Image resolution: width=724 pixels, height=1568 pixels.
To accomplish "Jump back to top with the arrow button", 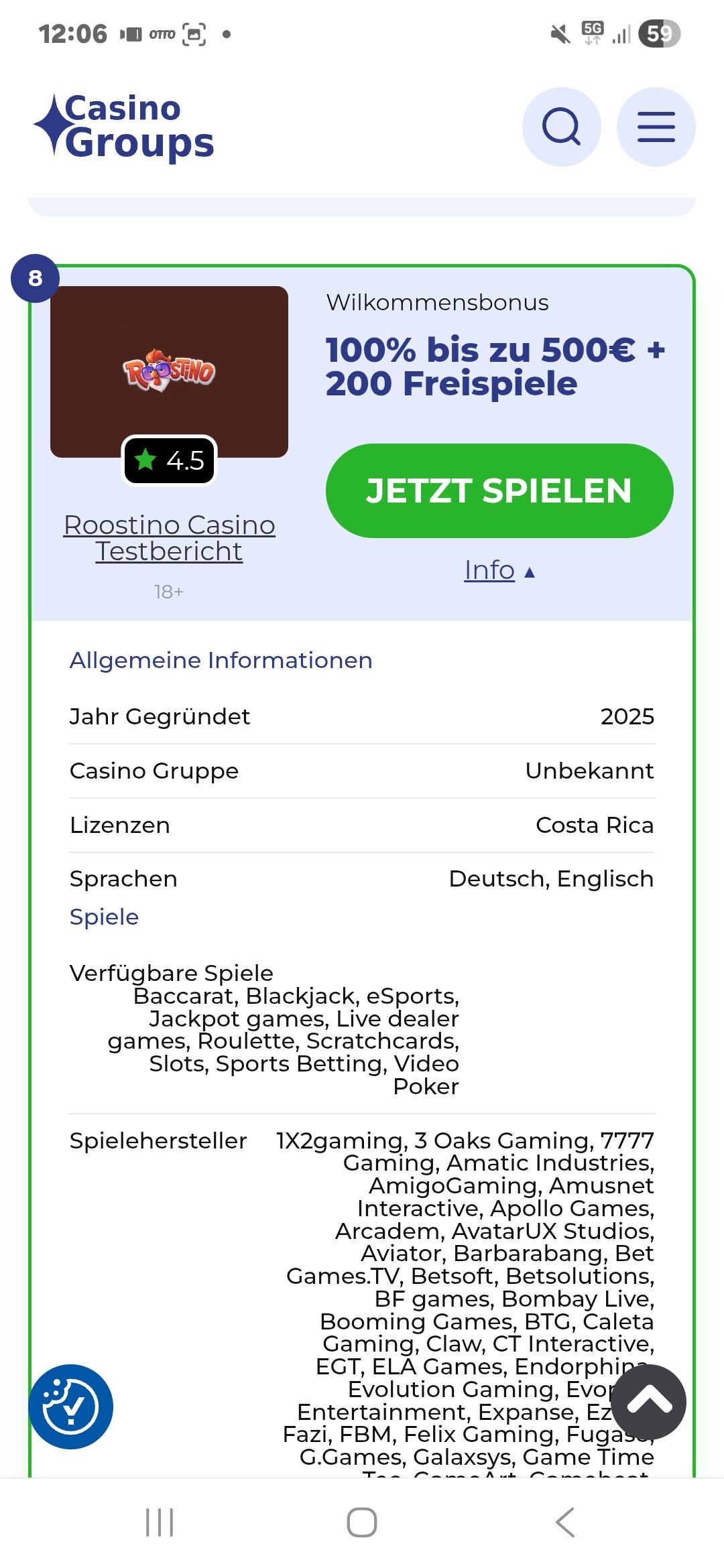I will click(x=648, y=1401).
